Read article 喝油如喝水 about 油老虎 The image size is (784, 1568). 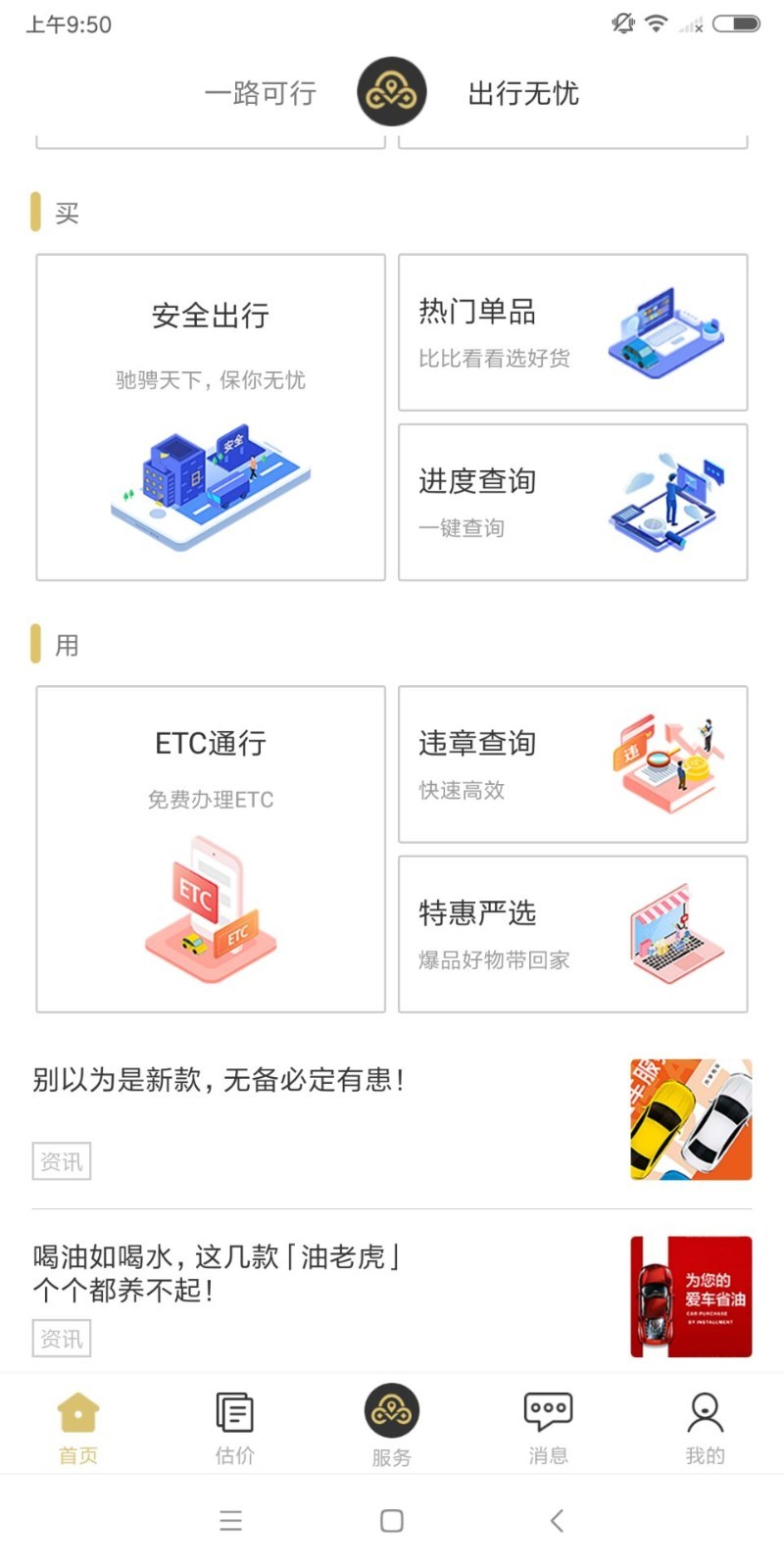click(x=392, y=1294)
